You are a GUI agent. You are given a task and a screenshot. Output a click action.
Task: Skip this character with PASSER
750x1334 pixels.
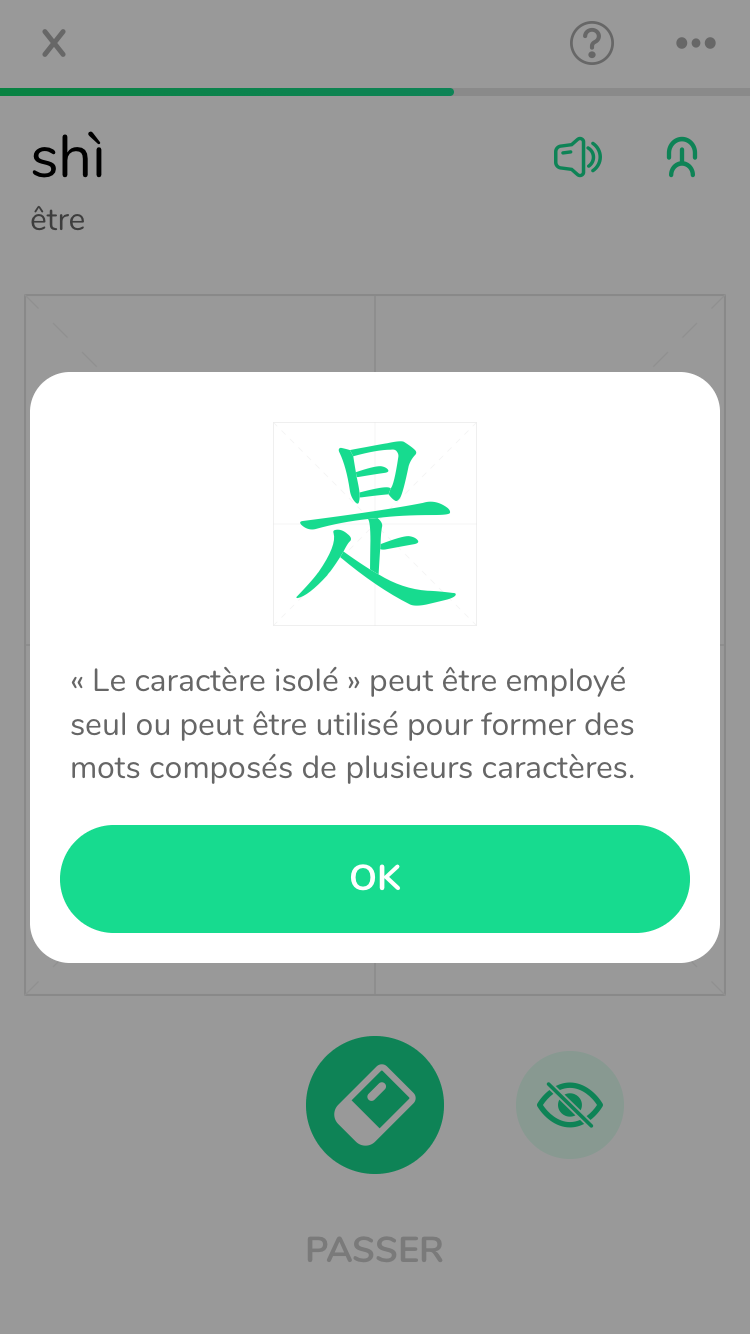tap(375, 1249)
